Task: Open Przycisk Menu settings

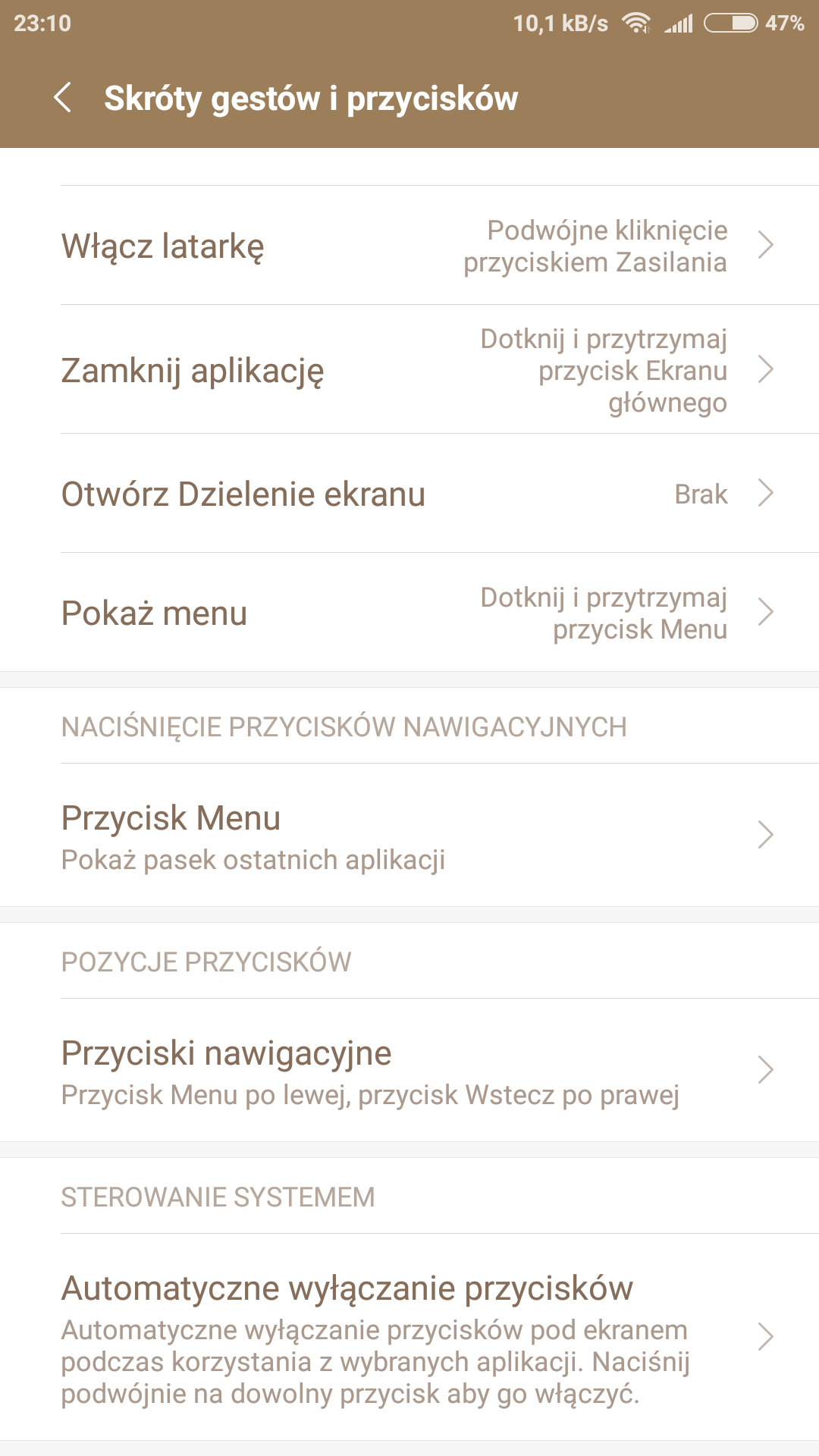Action: 409,836
